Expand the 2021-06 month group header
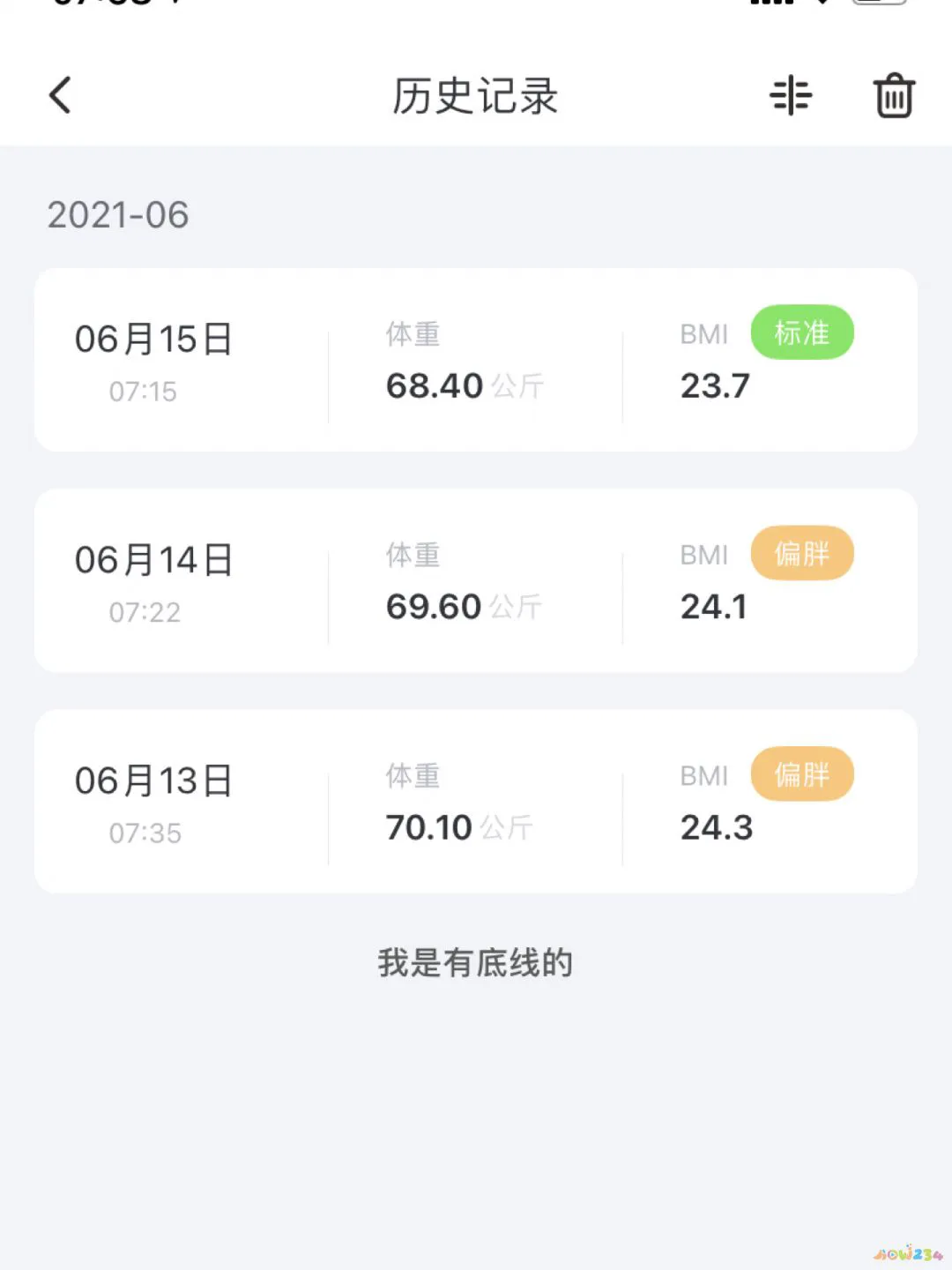 (120, 214)
